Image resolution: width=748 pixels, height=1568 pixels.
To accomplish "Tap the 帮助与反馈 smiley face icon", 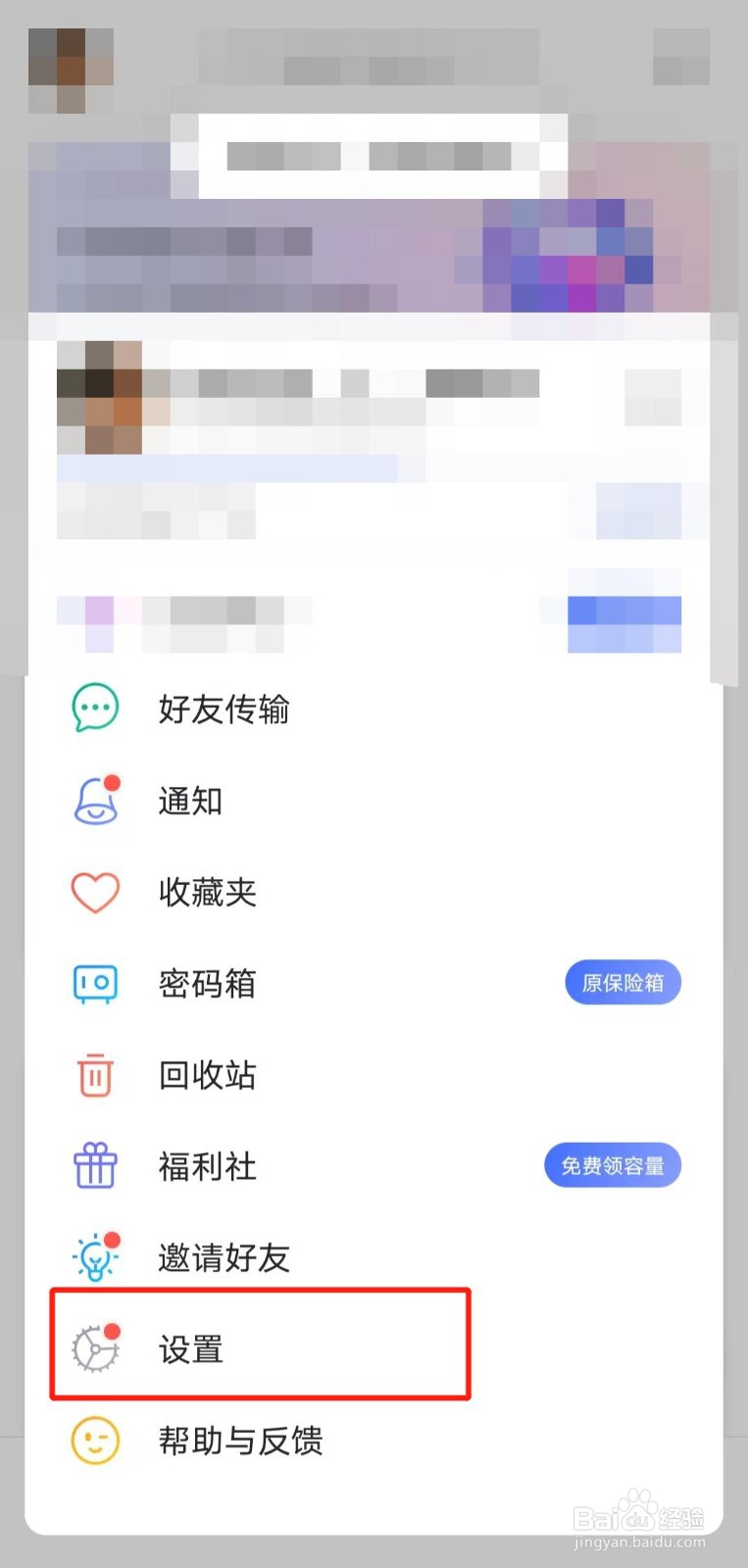I will point(94,1441).
